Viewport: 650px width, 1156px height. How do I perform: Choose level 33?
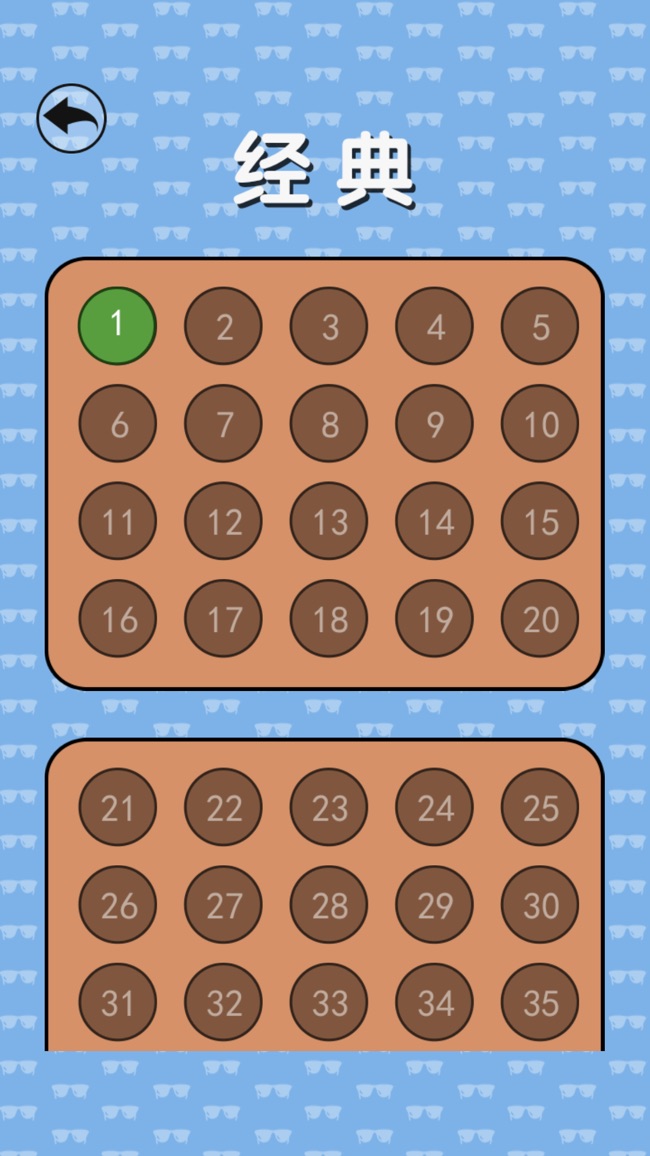tap(329, 1001)
